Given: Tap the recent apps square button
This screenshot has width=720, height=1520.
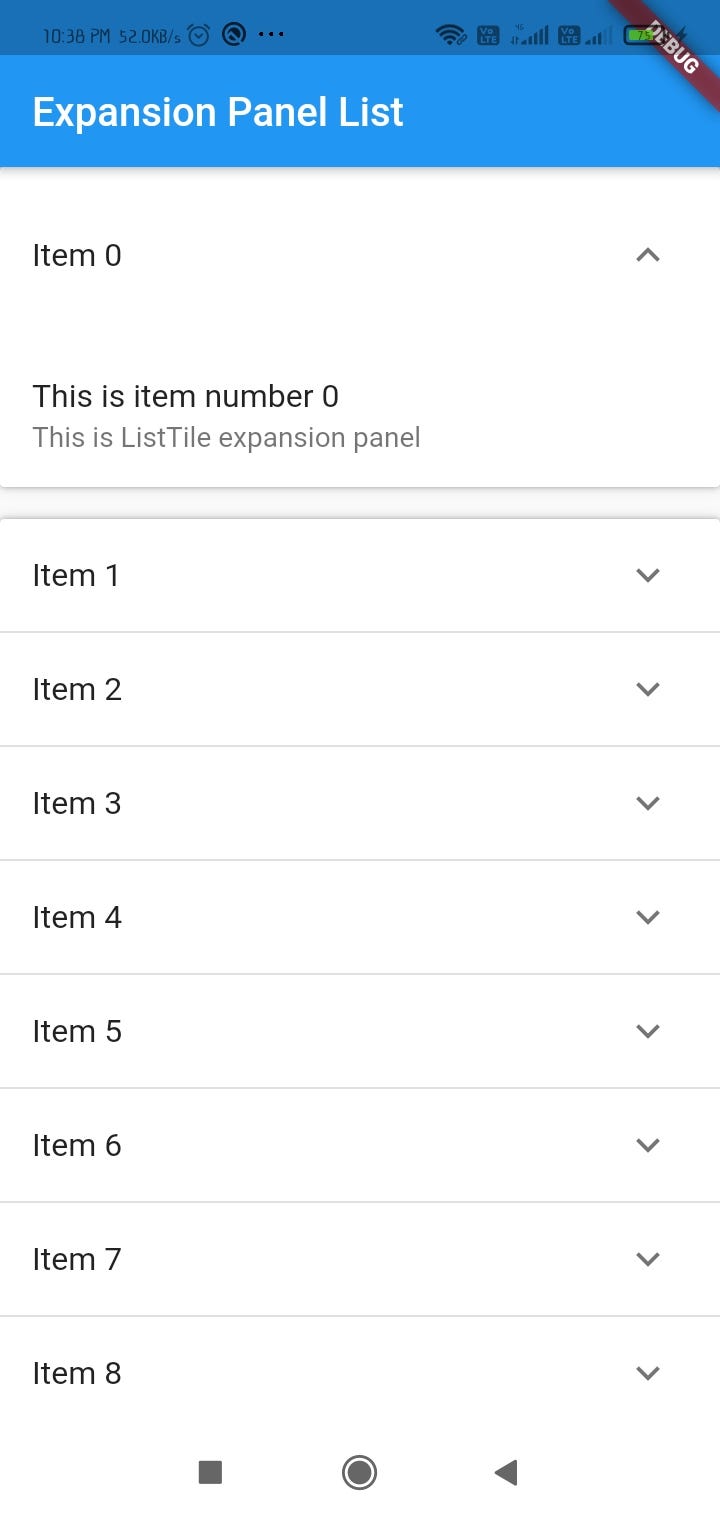Looking at the screenshot, I should 210,1472.
